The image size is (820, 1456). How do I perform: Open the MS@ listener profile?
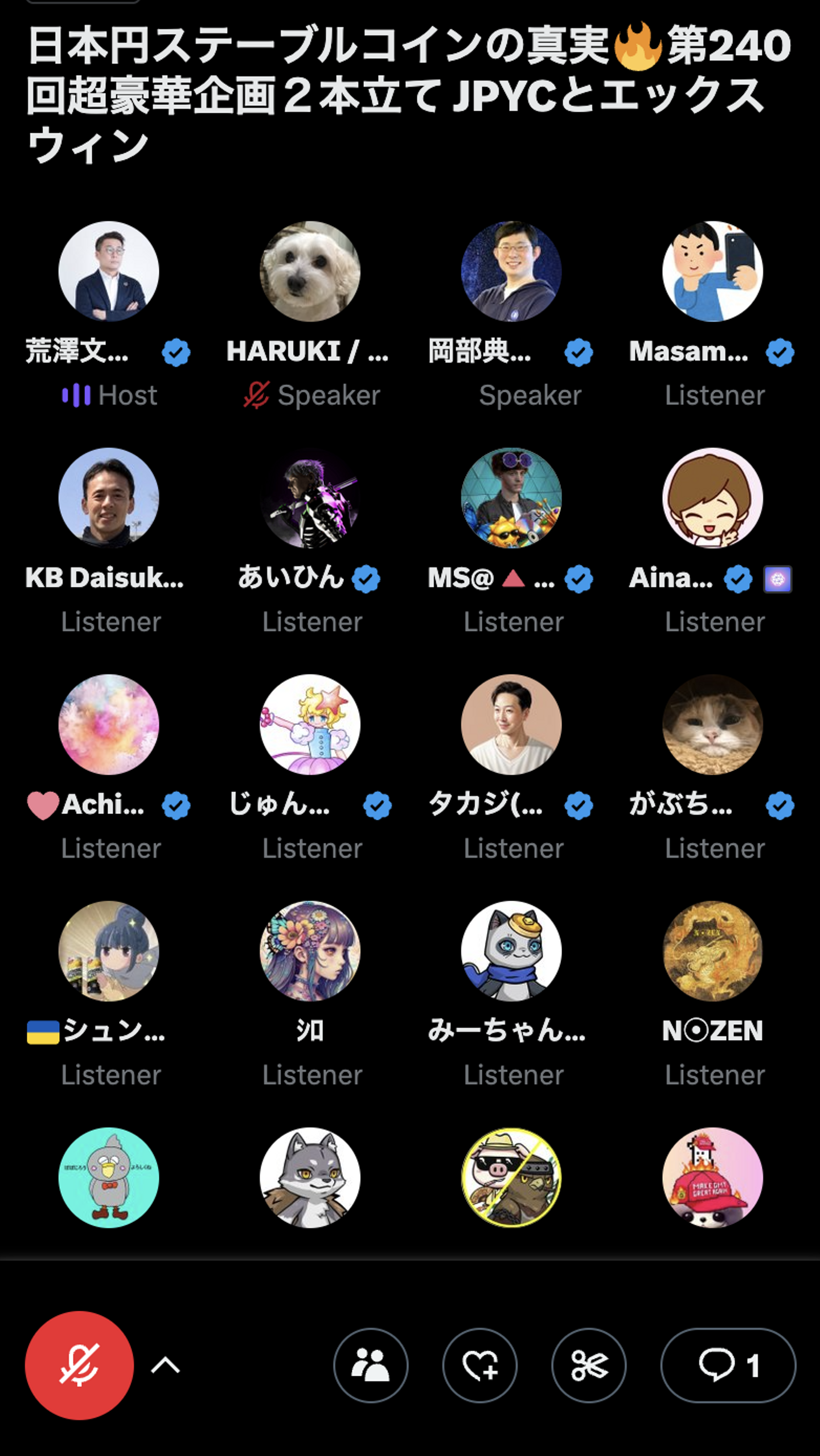click(511, 498)
